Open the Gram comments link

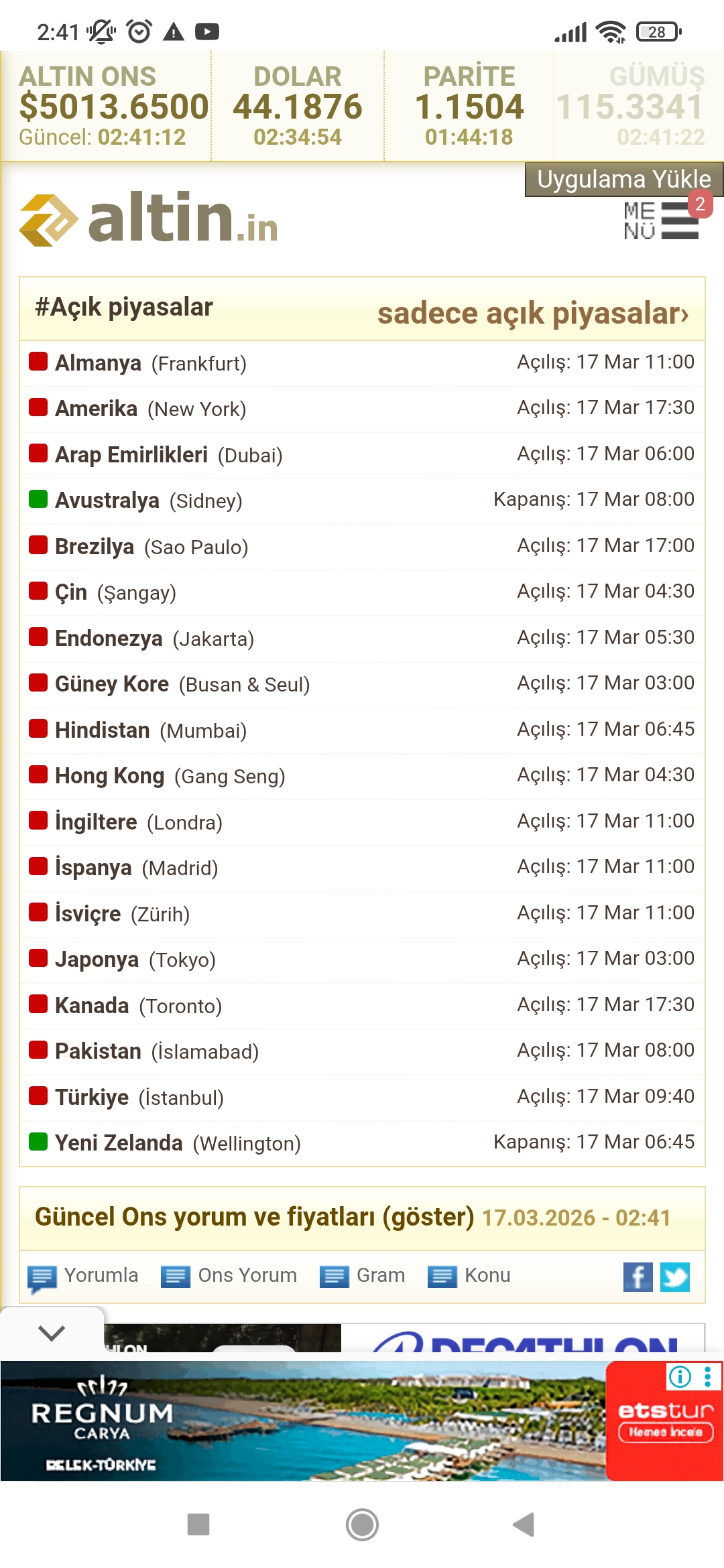pyautogui.click(x=363, y=1276)
